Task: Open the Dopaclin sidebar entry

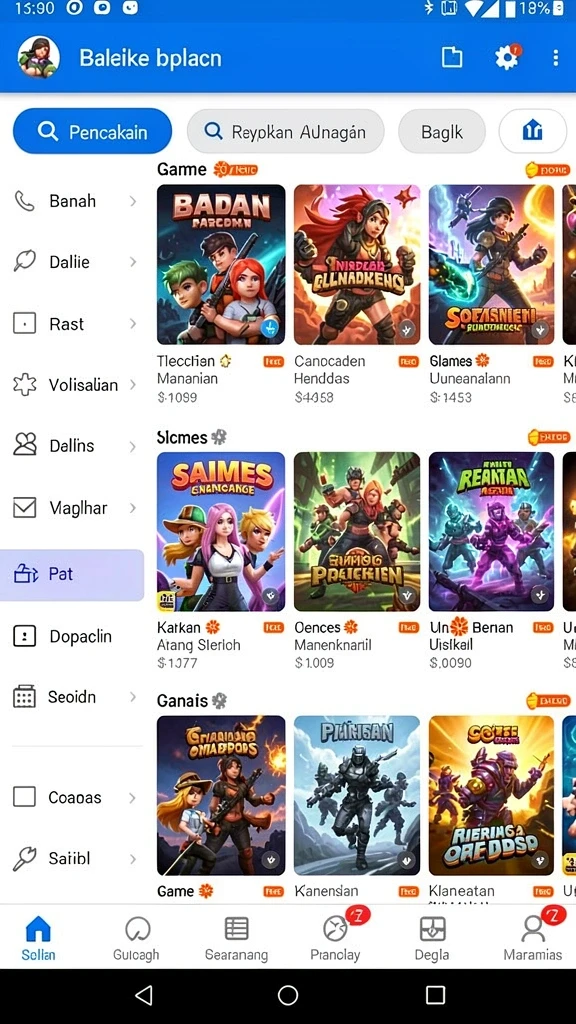Action: click(72, 636)
